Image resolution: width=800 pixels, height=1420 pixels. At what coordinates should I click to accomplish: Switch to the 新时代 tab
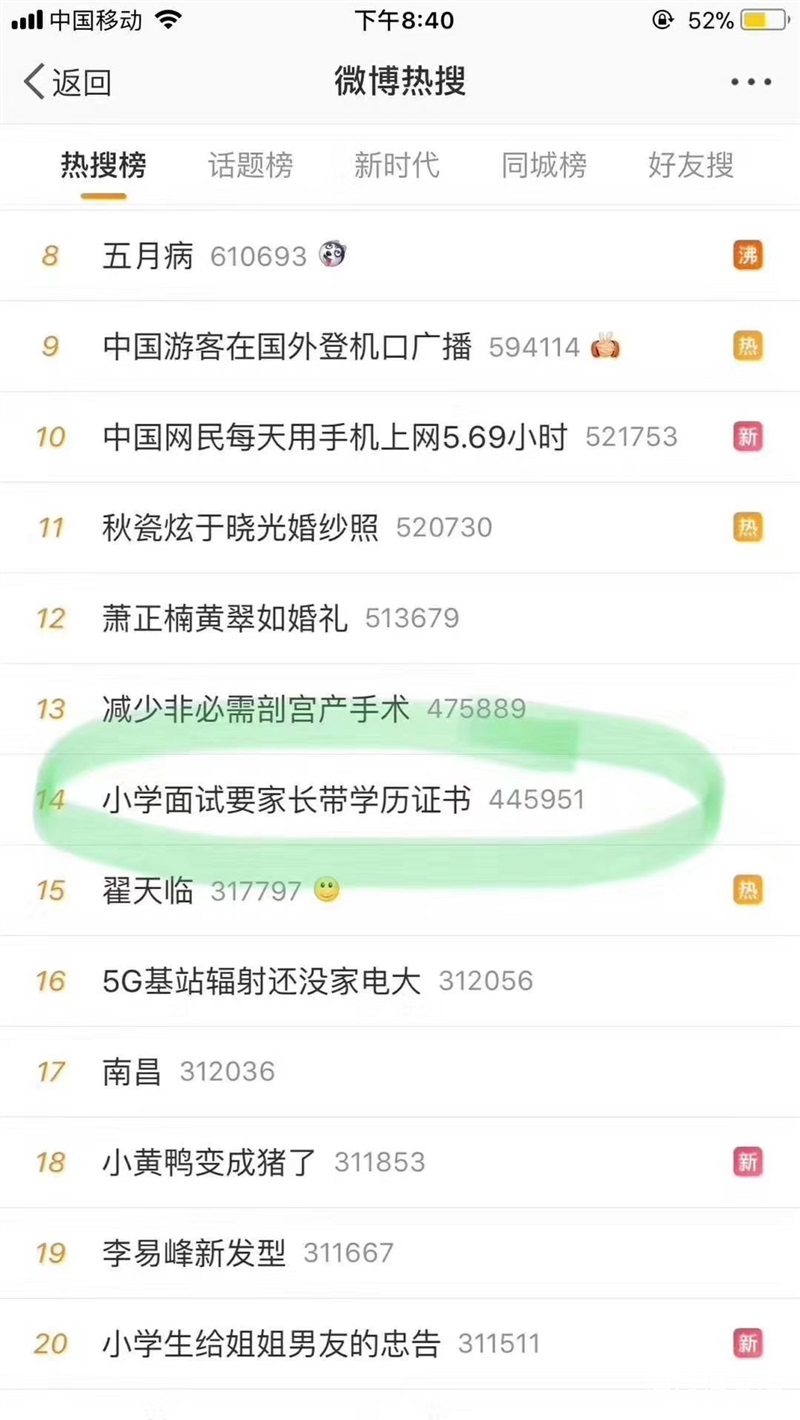tap(397, 165)
